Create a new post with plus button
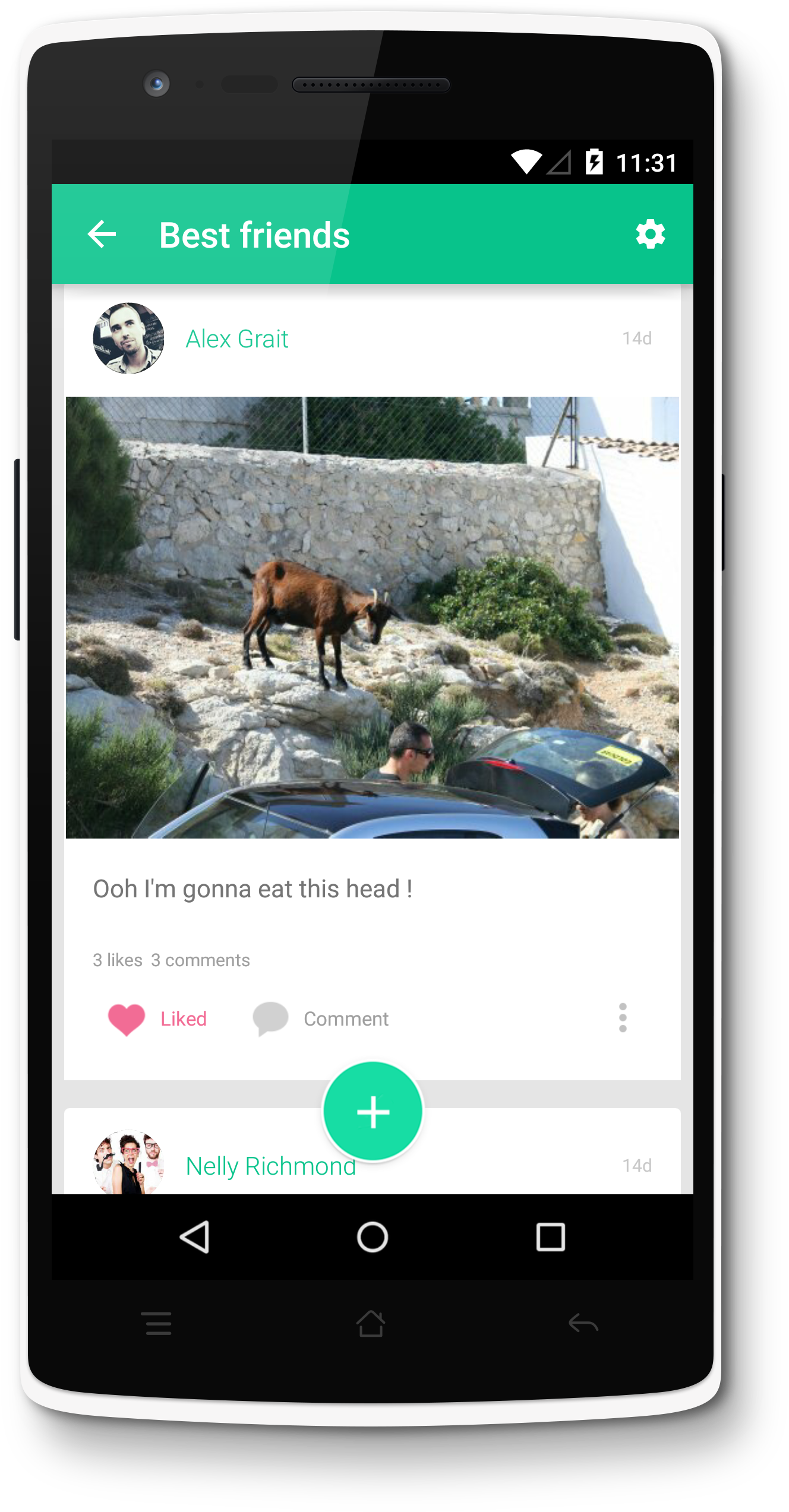This screenshot has width=789, height=1512. click(x=373, y=1111)
